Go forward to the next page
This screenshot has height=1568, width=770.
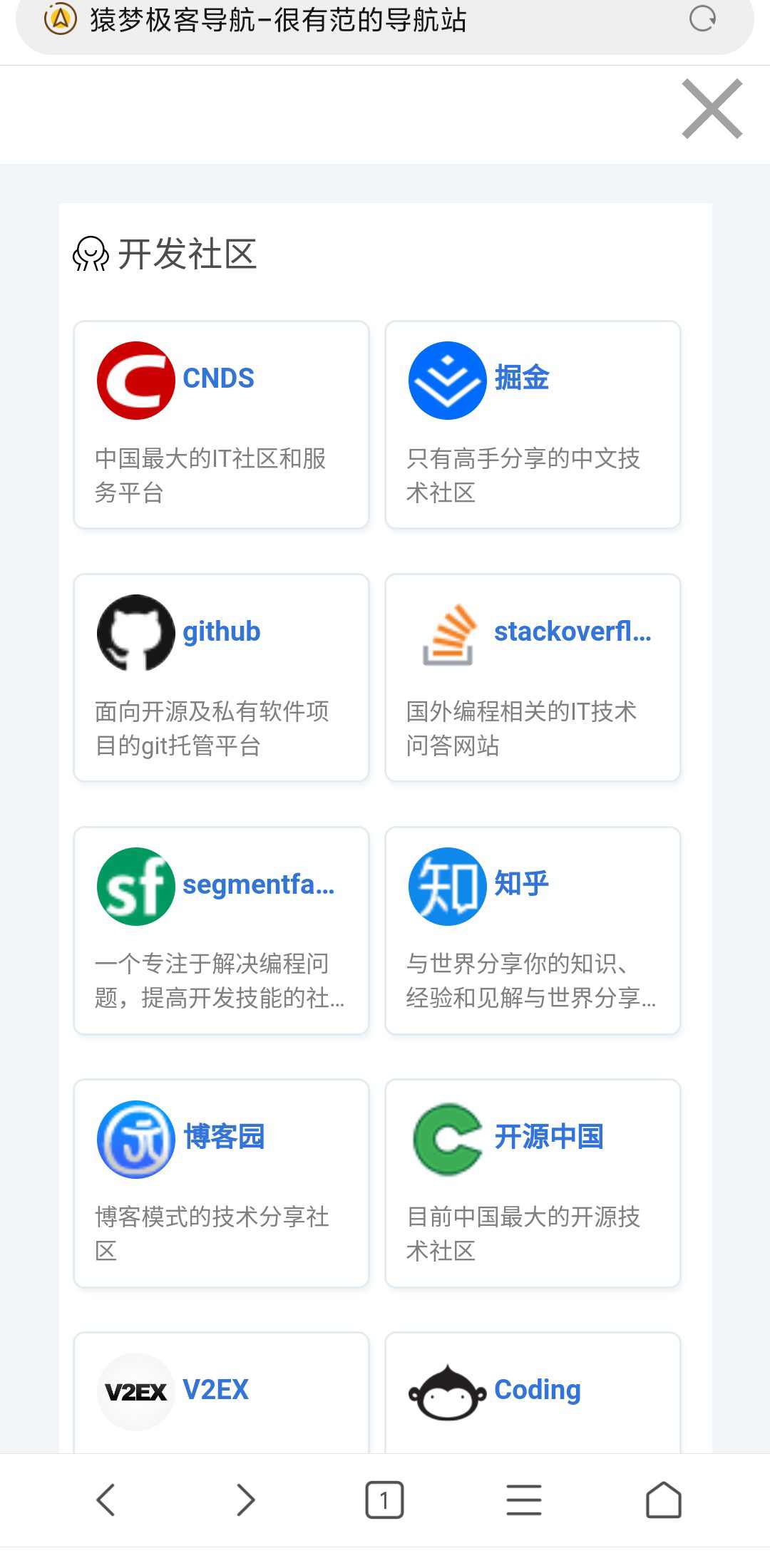[x=245, y=1500]
